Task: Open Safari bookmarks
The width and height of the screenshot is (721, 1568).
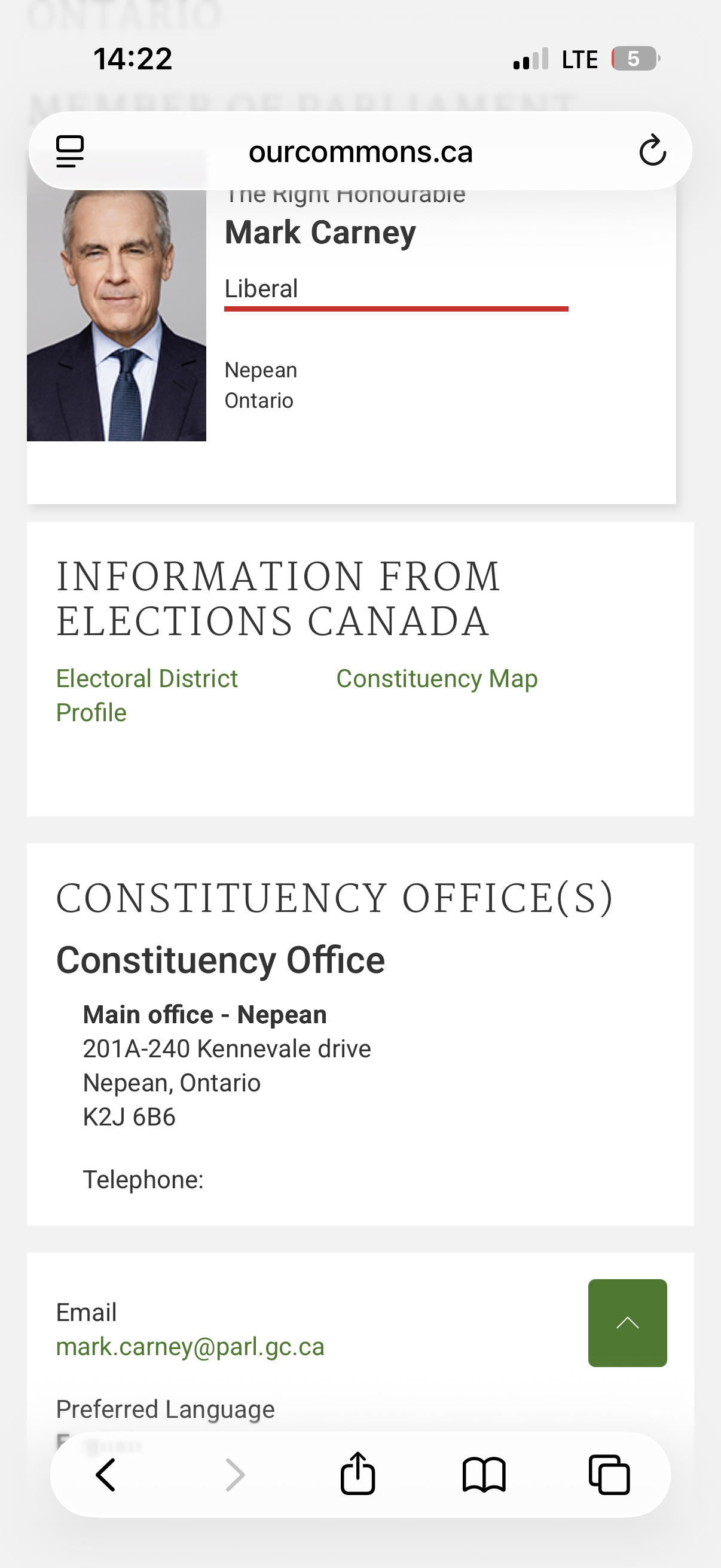Action: coord(484,1475)
